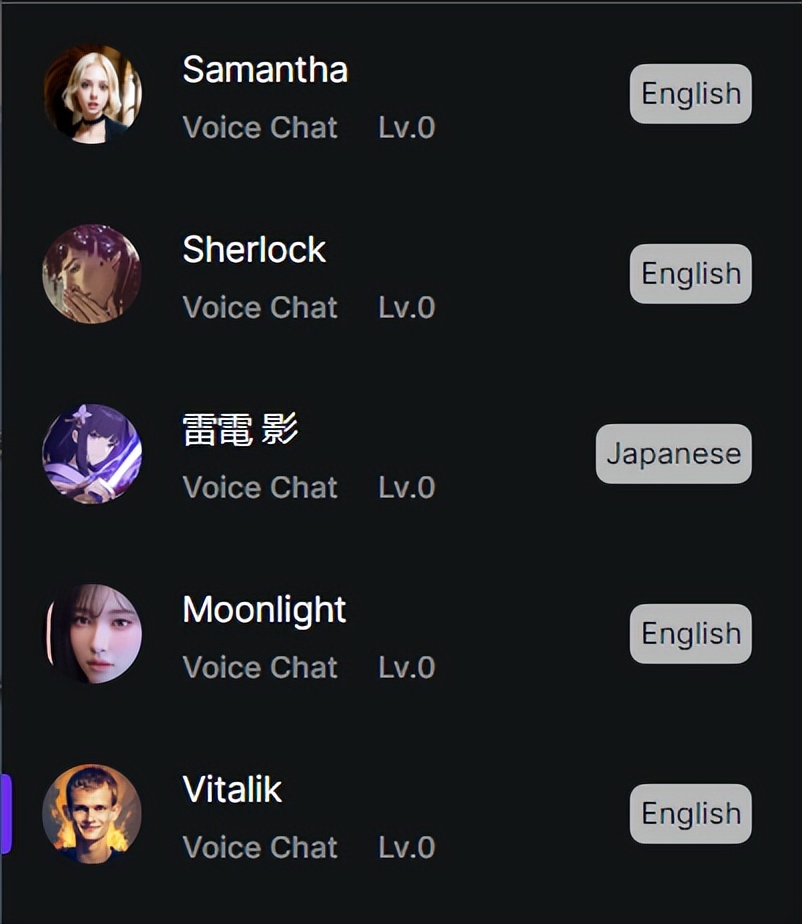This screenshot has width=802, height=924.
Task: Tap the English chip on Samantha's row
Action: 690,94
